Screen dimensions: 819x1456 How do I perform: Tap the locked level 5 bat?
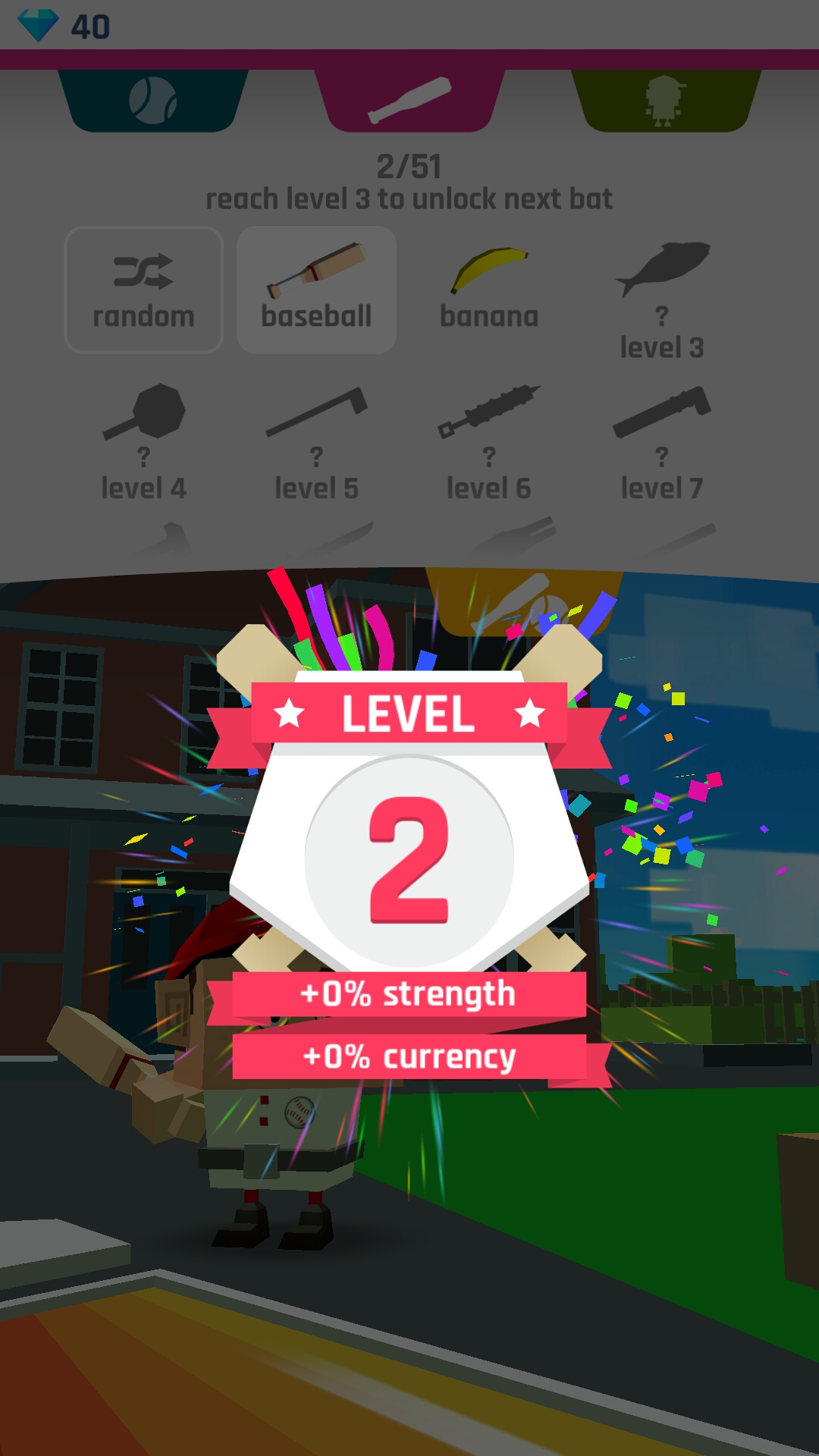pos(316,441)
